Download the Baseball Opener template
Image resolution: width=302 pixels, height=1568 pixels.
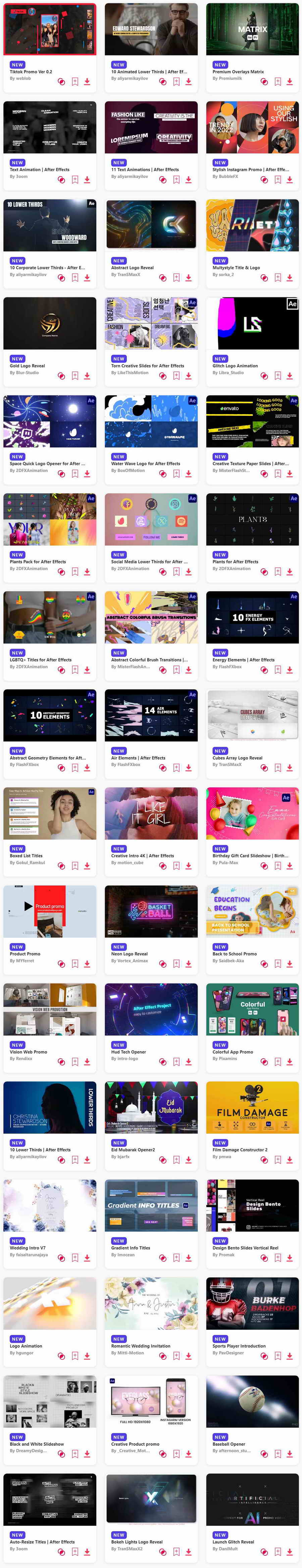[x=290, y=1453]
